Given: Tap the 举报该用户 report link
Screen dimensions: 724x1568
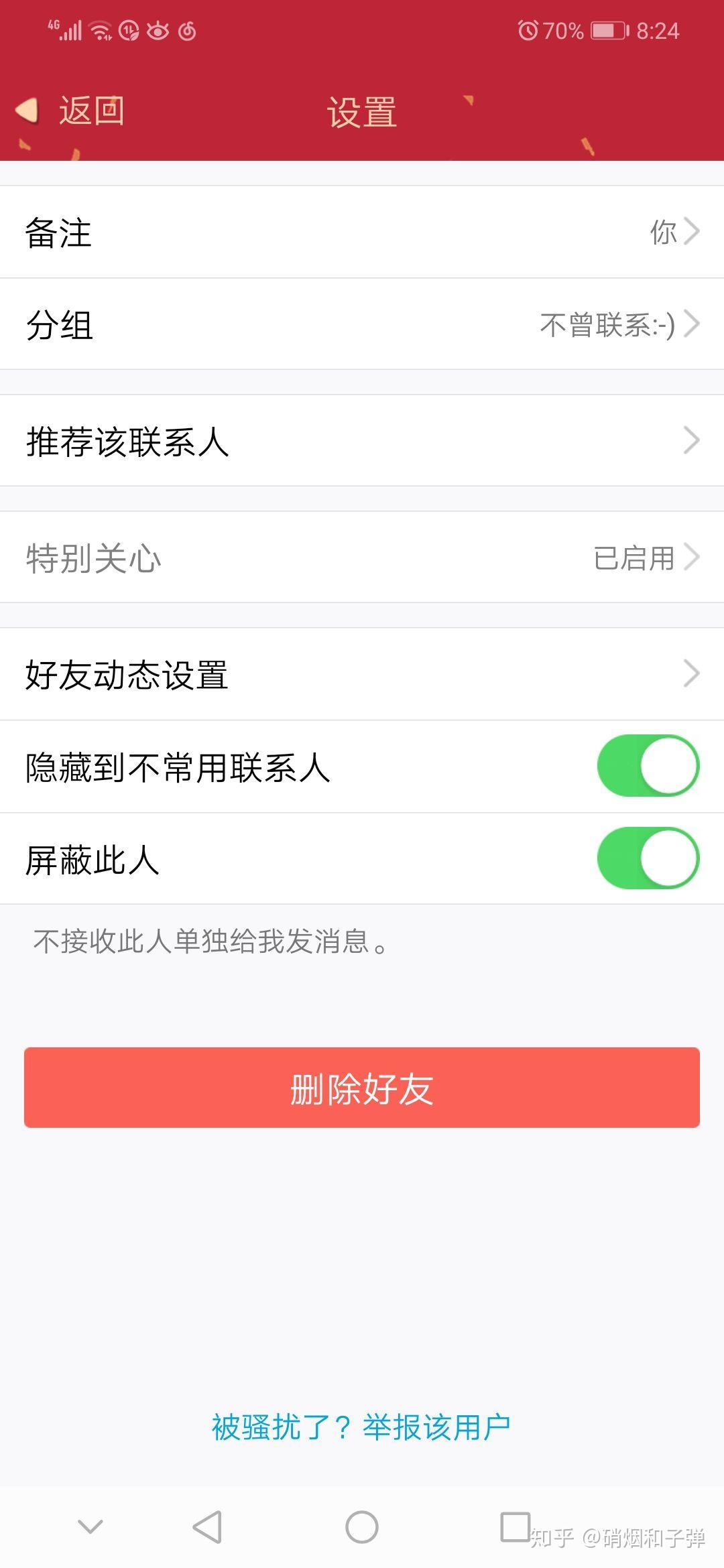Looking at the screenshot, I should 436,1427.
